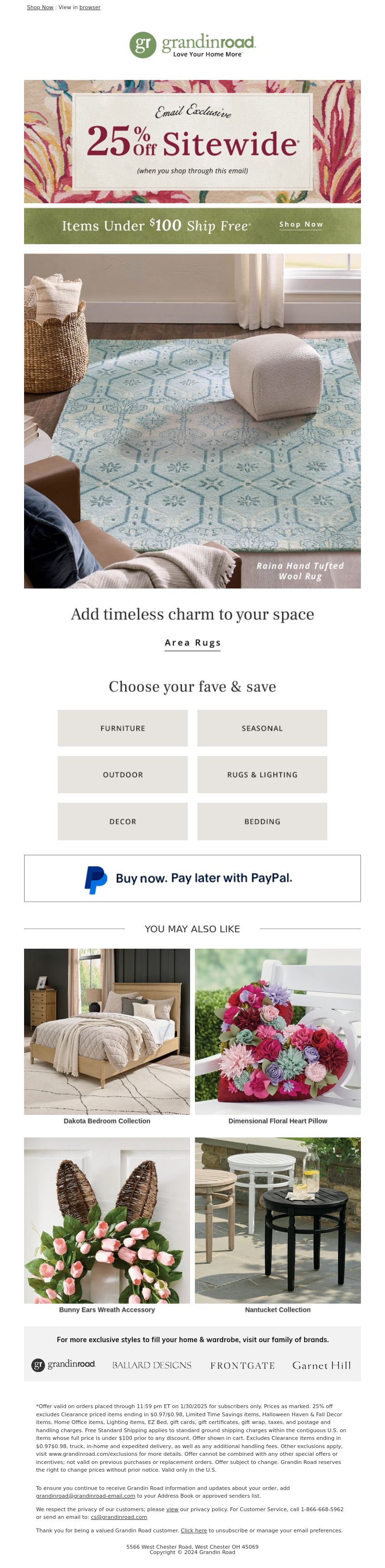Visit the Ballard Designs brand
This screenshot has height=1568, width=385.
click(x=152, y=1365)
